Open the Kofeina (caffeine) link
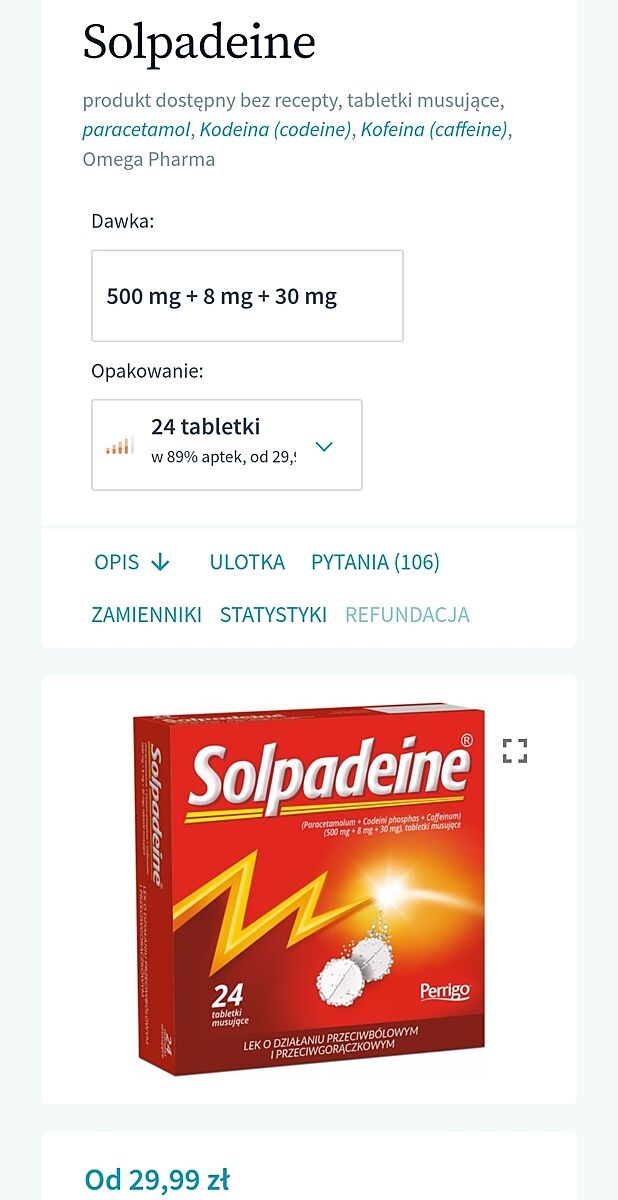 (434, 129)
